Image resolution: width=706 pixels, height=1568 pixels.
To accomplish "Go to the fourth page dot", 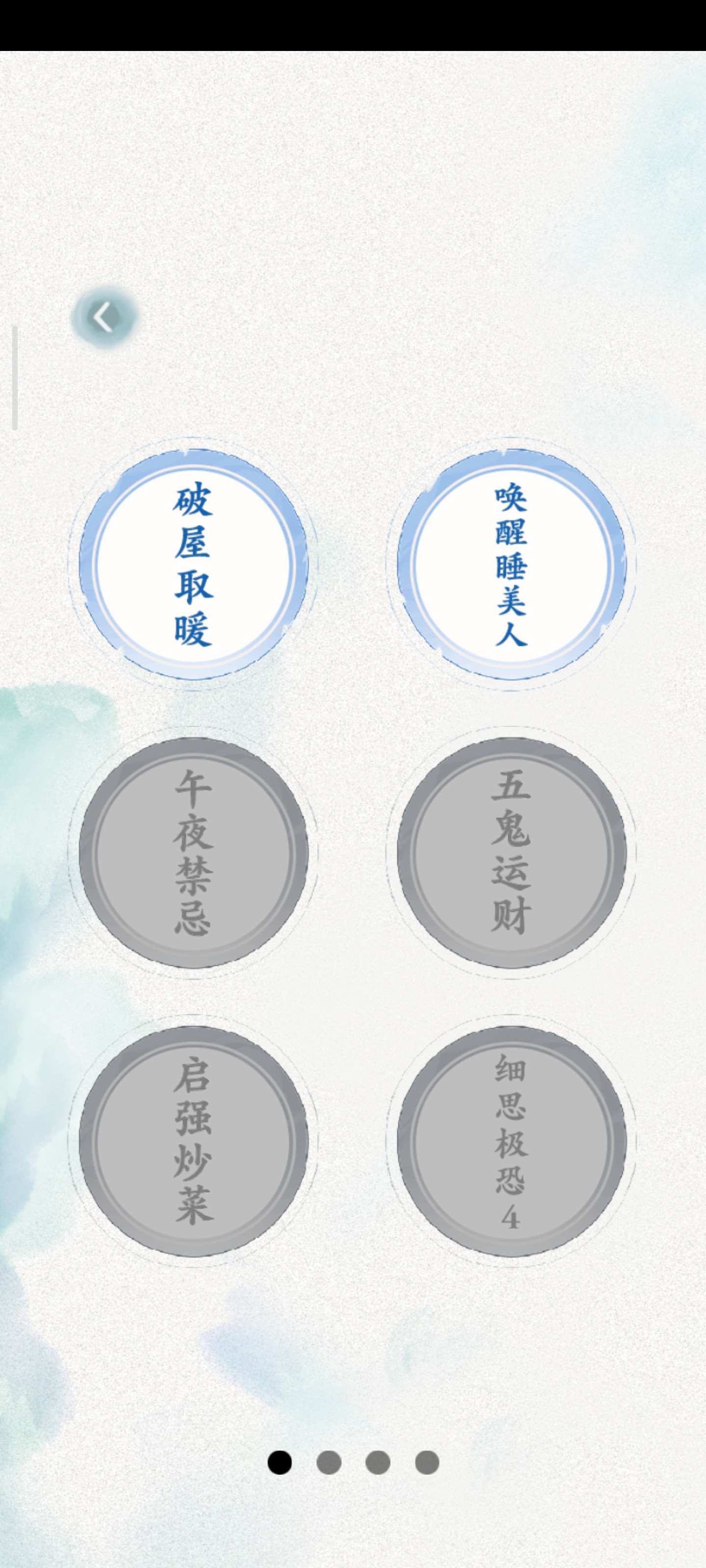I will [x=427, y=1462].
